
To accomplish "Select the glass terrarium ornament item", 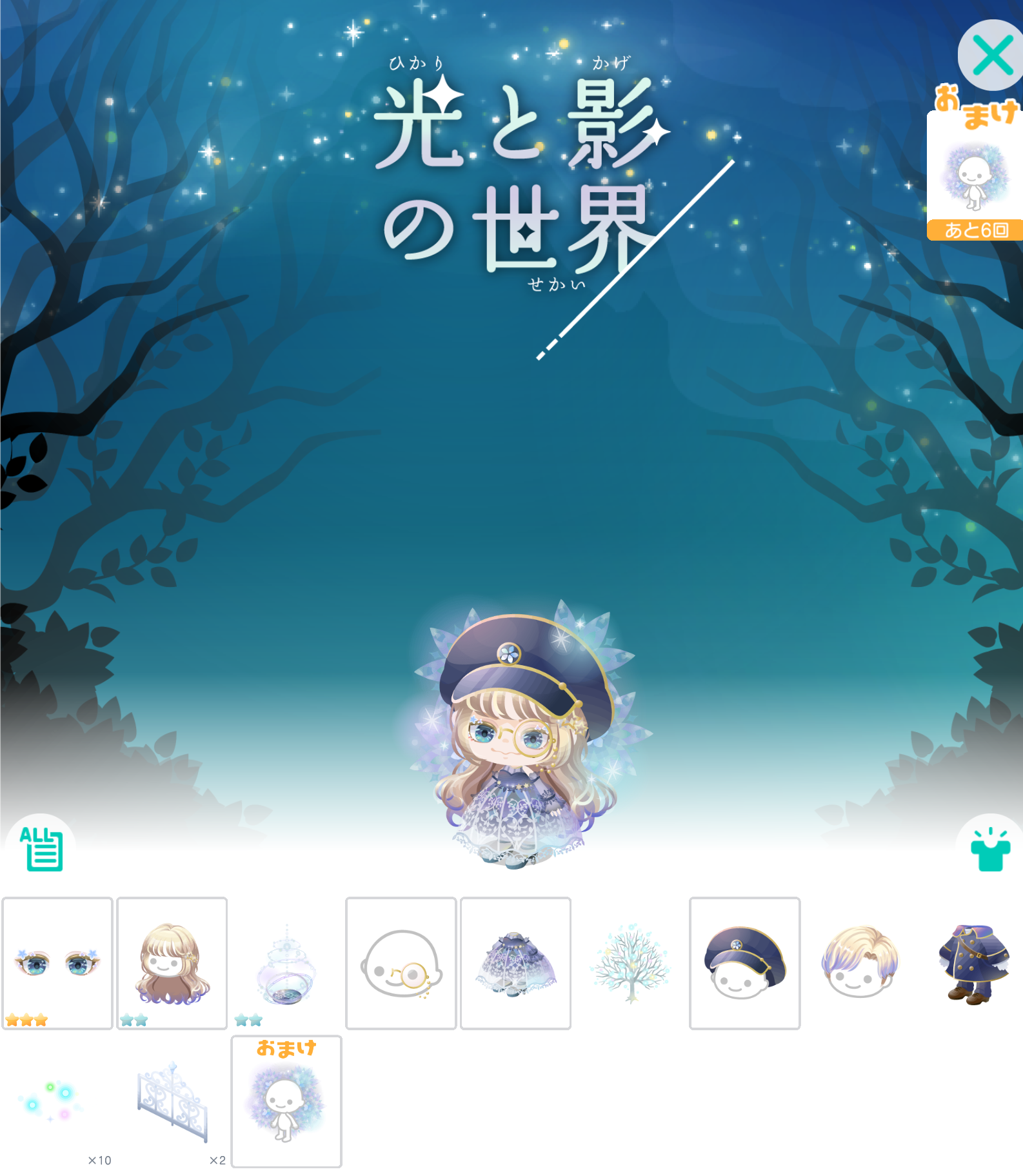I will [286, 964].
